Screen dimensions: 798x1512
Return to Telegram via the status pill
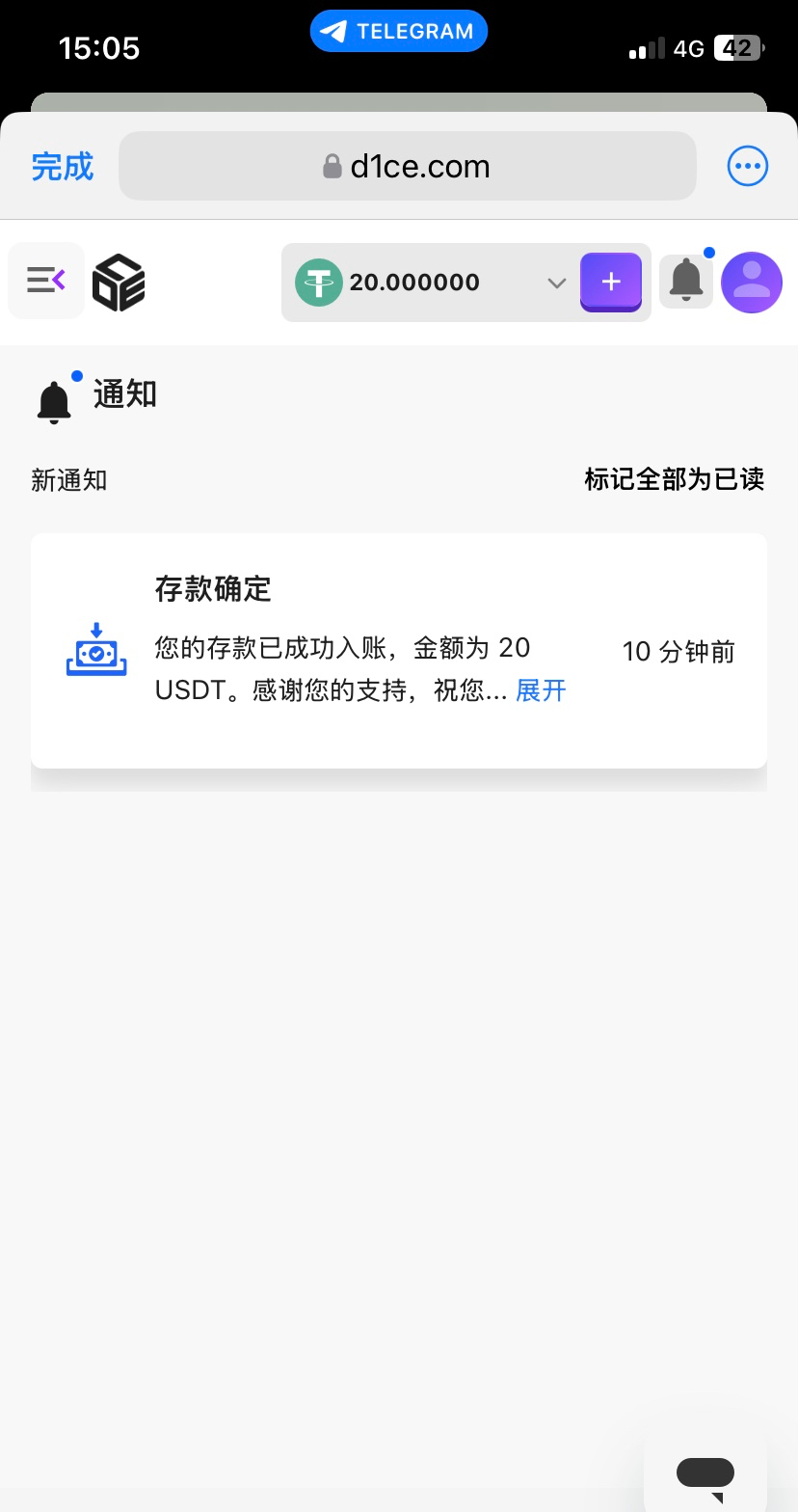tap(398, 32)
